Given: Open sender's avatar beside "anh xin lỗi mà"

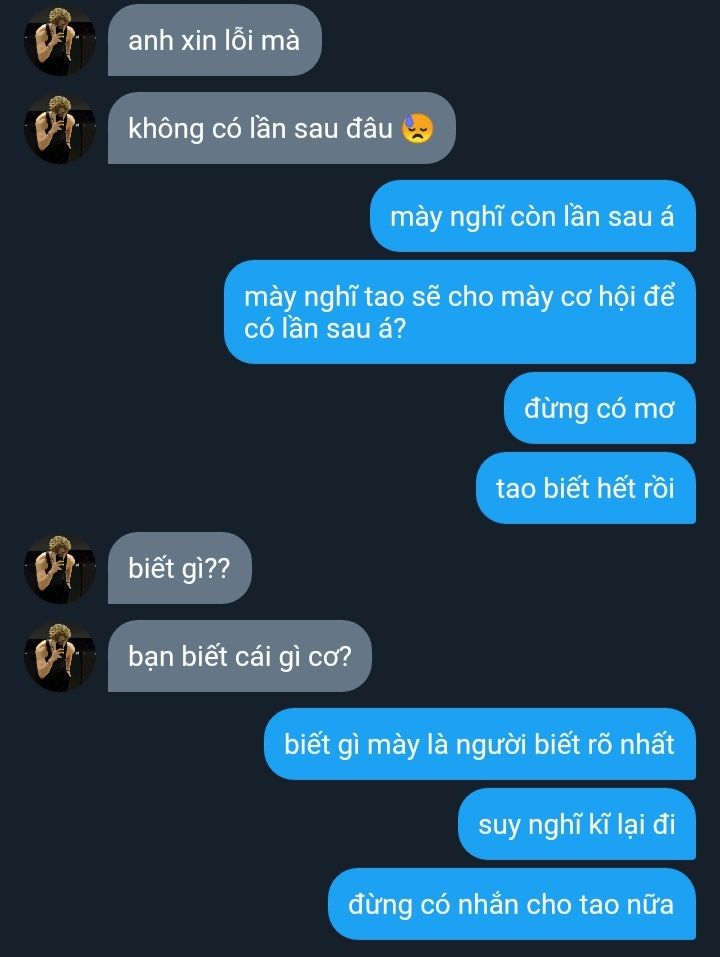Looking at the screenshot, I should coord(60,40).
